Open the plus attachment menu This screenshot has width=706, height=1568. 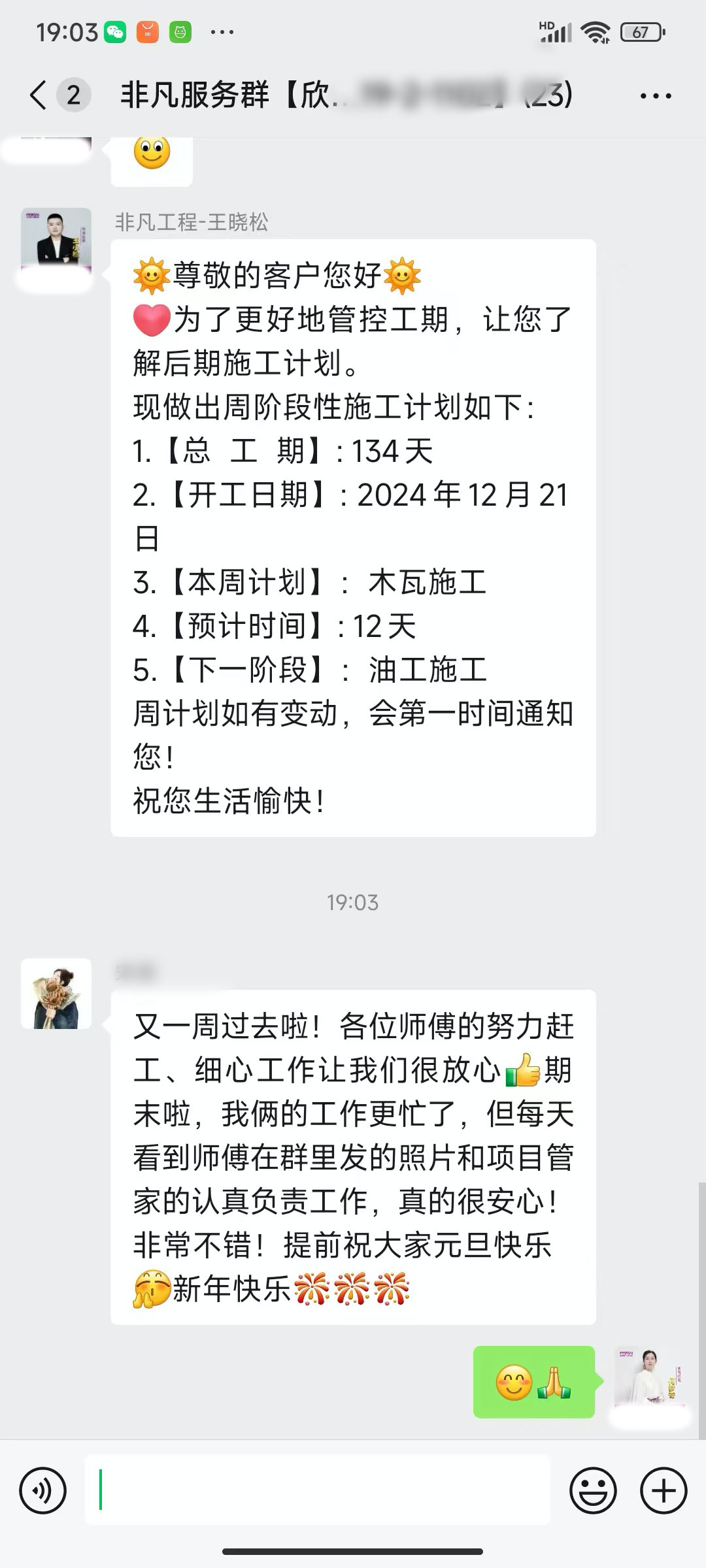pyautogui.click(x=664, y=1491)
